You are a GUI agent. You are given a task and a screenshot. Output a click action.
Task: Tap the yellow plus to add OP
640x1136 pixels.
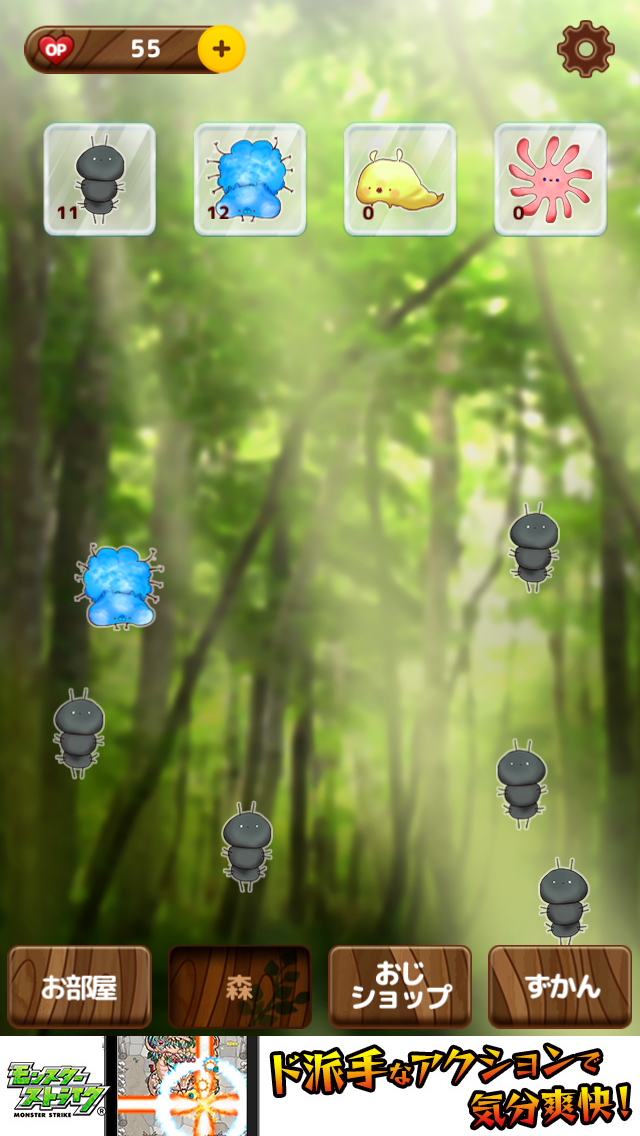click(x=221, y=48)
